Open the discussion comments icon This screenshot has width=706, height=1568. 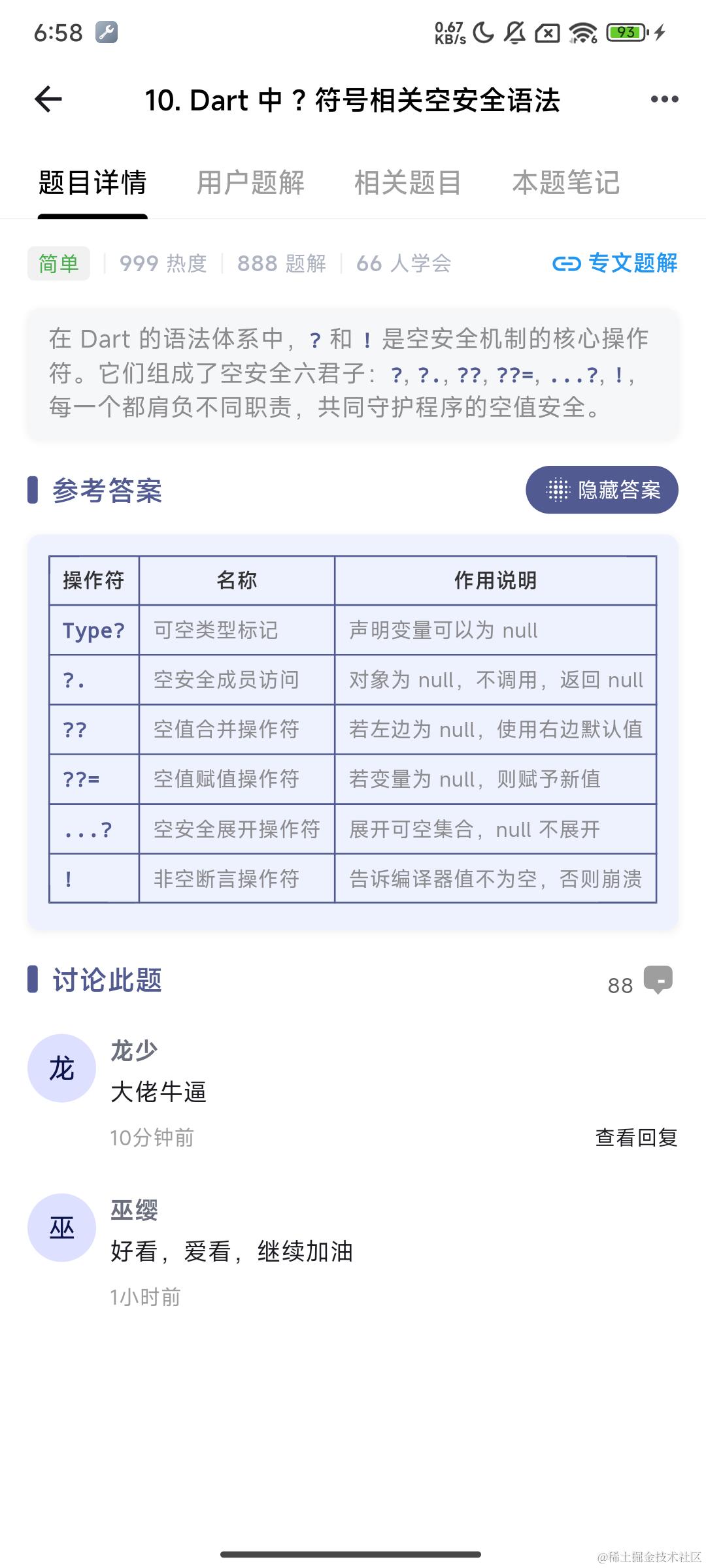tap(658, 980)
